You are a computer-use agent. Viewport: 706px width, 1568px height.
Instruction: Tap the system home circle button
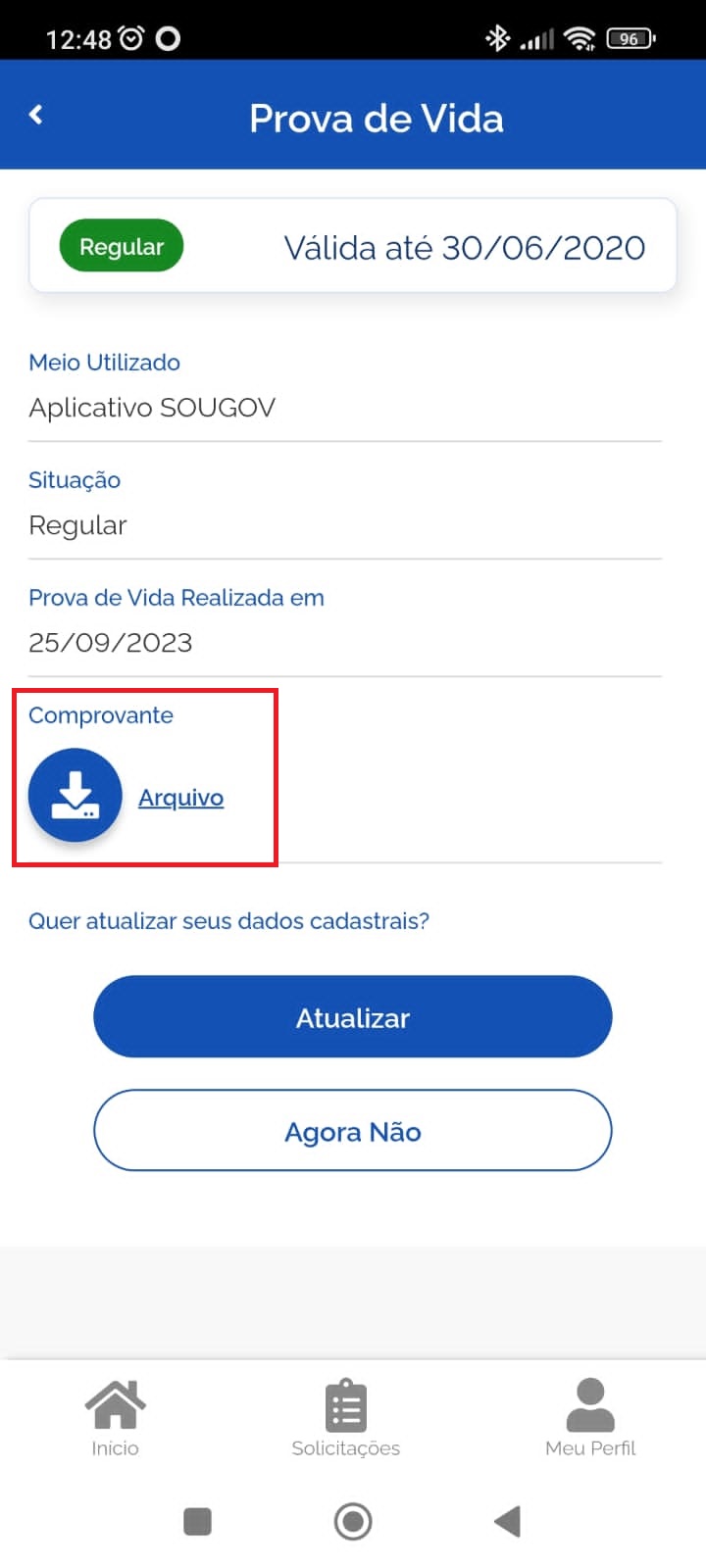(353, 1521)
